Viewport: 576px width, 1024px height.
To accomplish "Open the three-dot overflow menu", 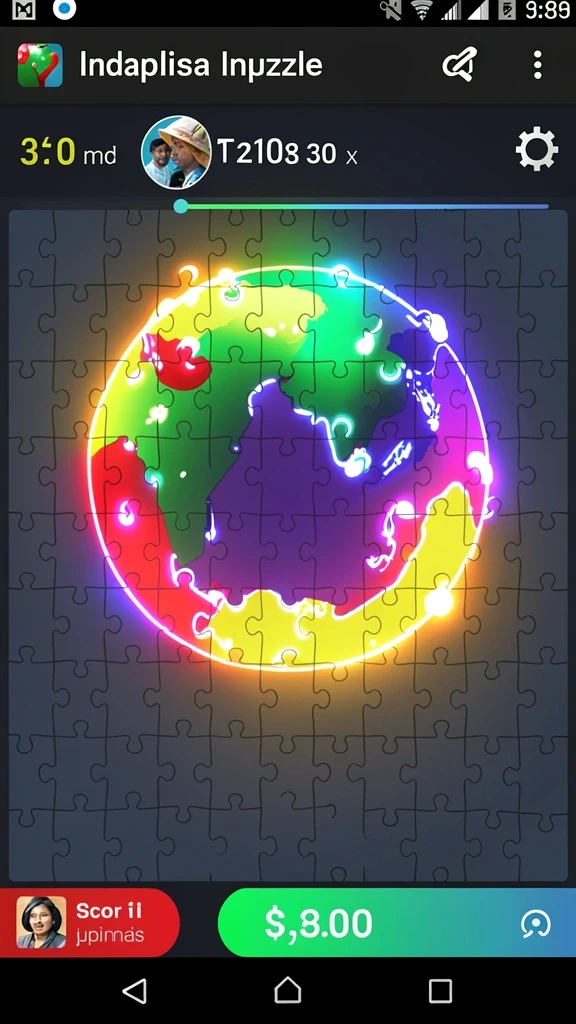I will (x=537, y=65).
